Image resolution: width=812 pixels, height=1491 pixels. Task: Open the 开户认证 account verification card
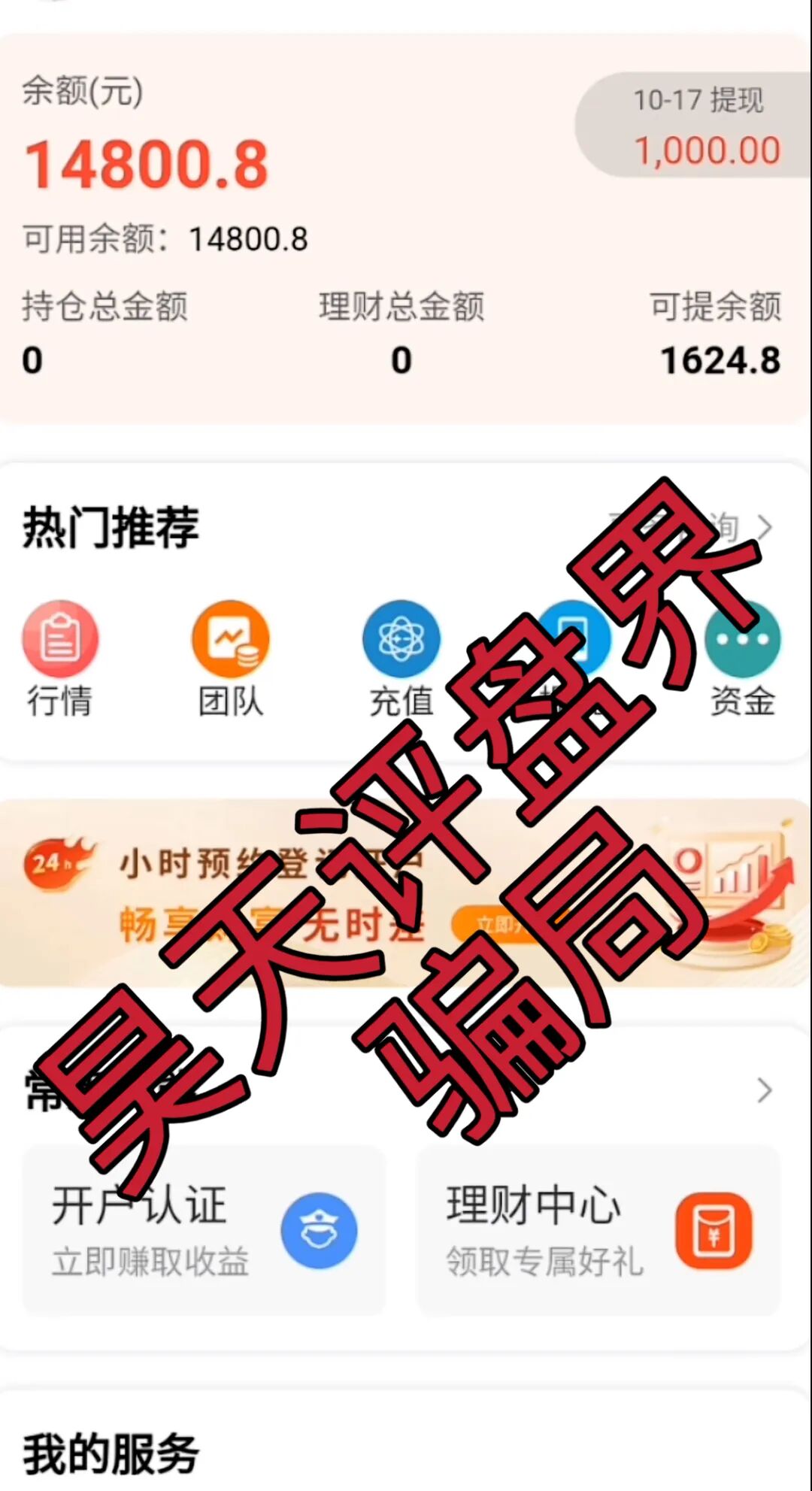[x=203, y=1231]
